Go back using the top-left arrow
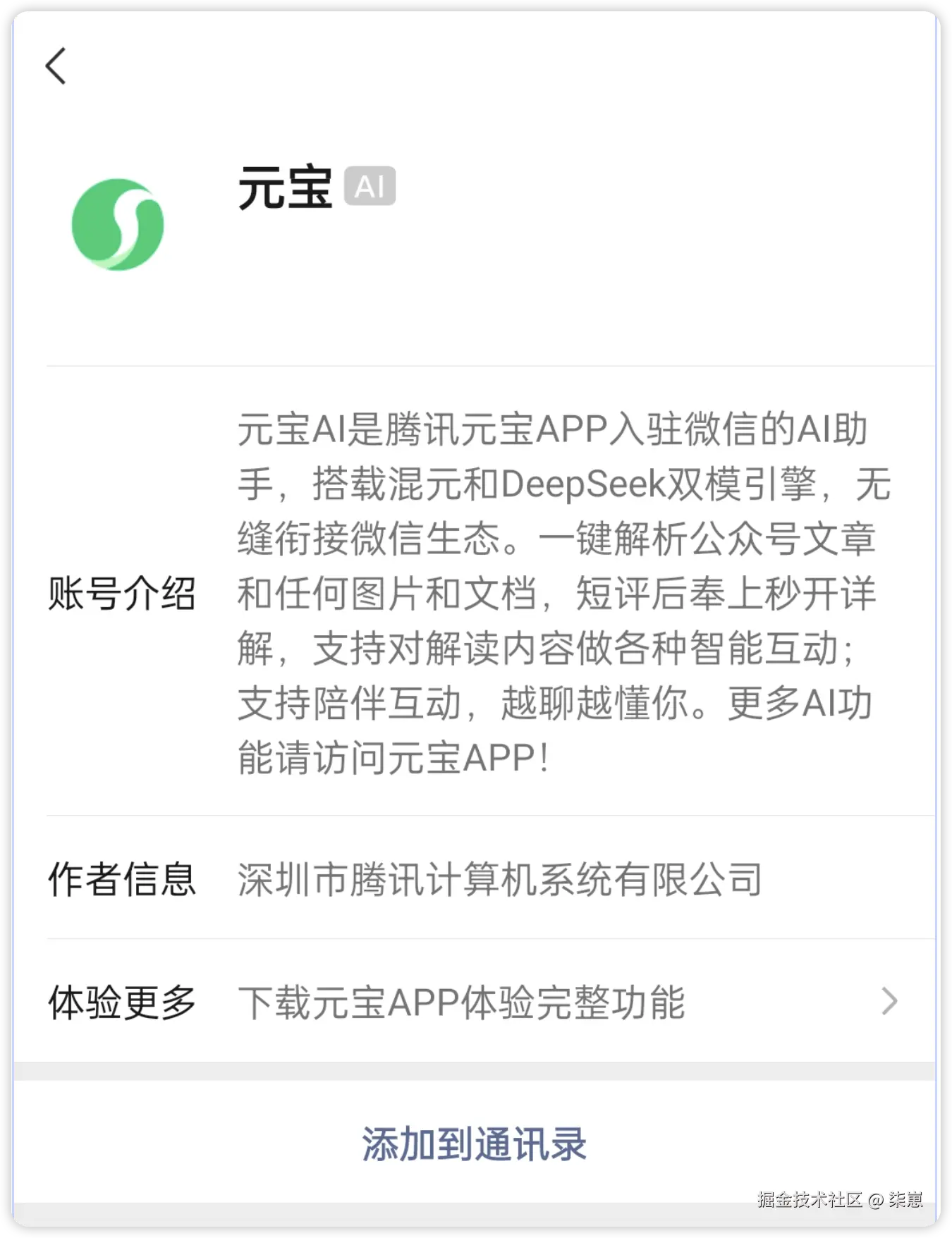Image resolution: width=952 pixels, height=1238 pixels. pos(56,66)
